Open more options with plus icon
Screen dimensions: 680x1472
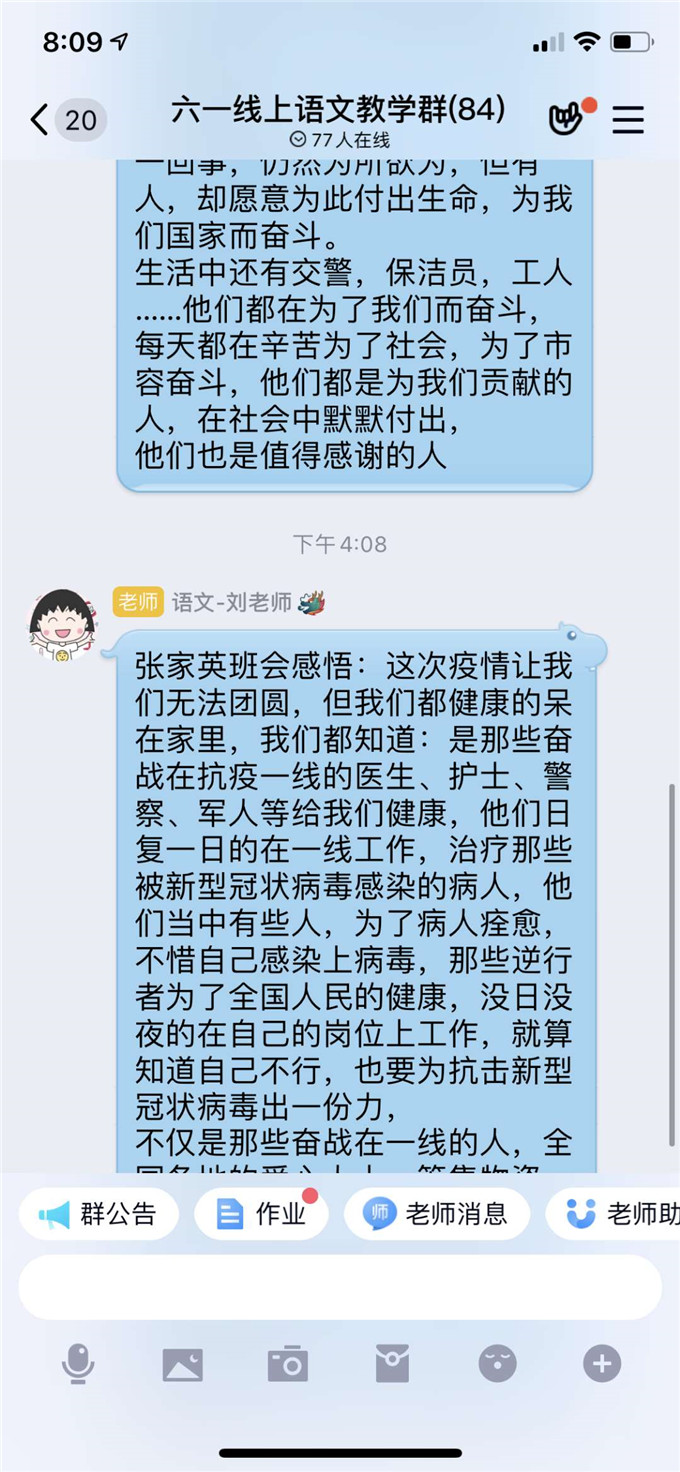pyautogui.click(x=602, y=1363)
